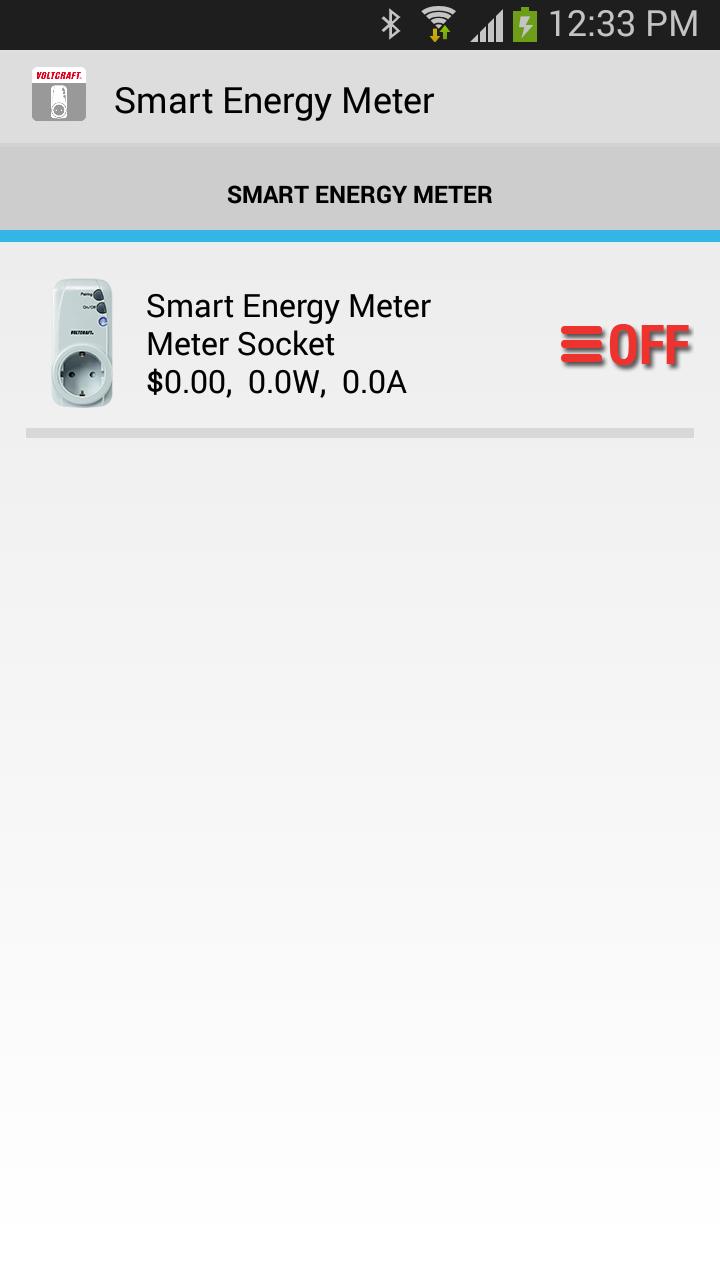Screen dimensions: 720x1280
Task: Click the Voltcraft app logo icon
Action: click(x=59, y=95)
